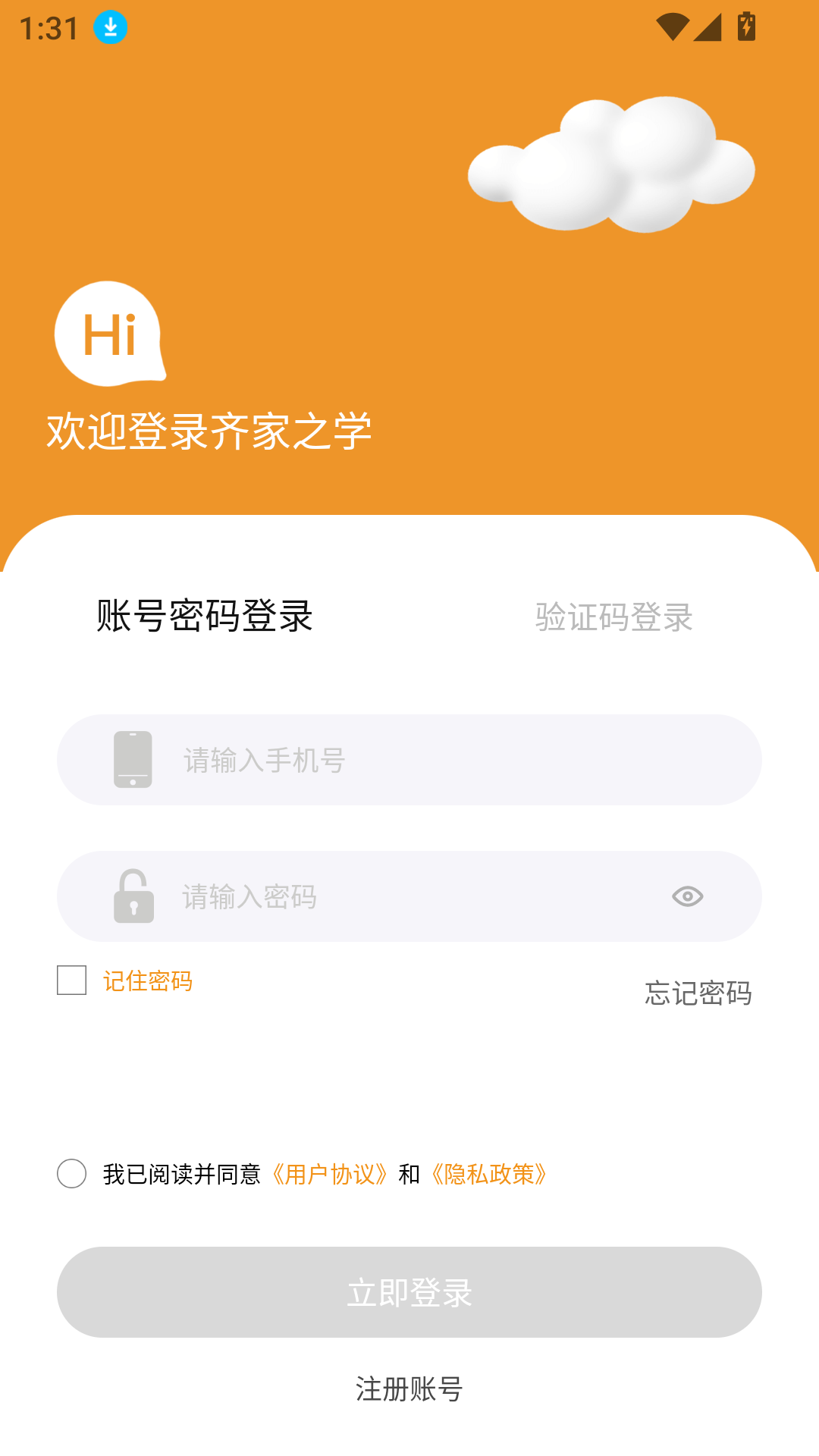
Task: Open the 用户协议 user agreement
Action: point(331,1175)
